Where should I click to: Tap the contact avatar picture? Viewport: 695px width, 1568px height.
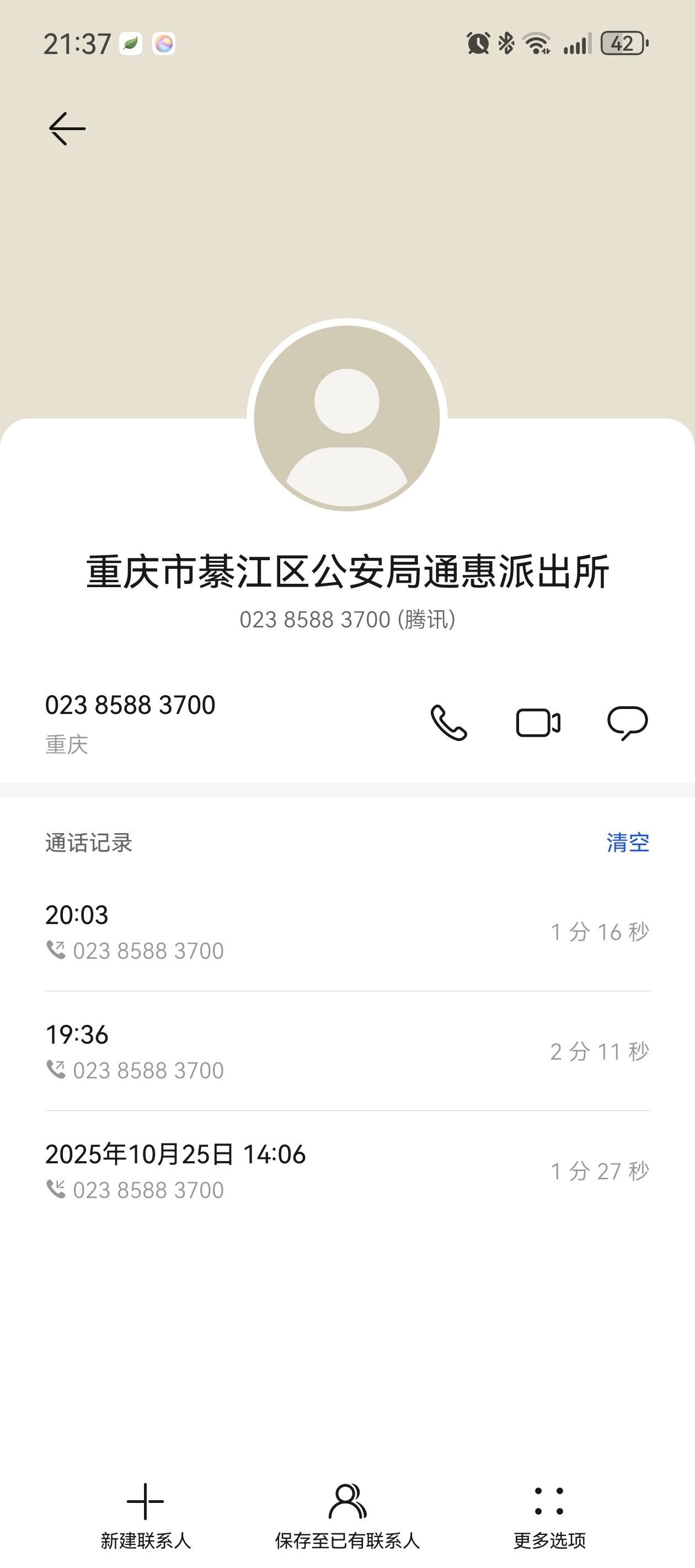pos(347,417)
